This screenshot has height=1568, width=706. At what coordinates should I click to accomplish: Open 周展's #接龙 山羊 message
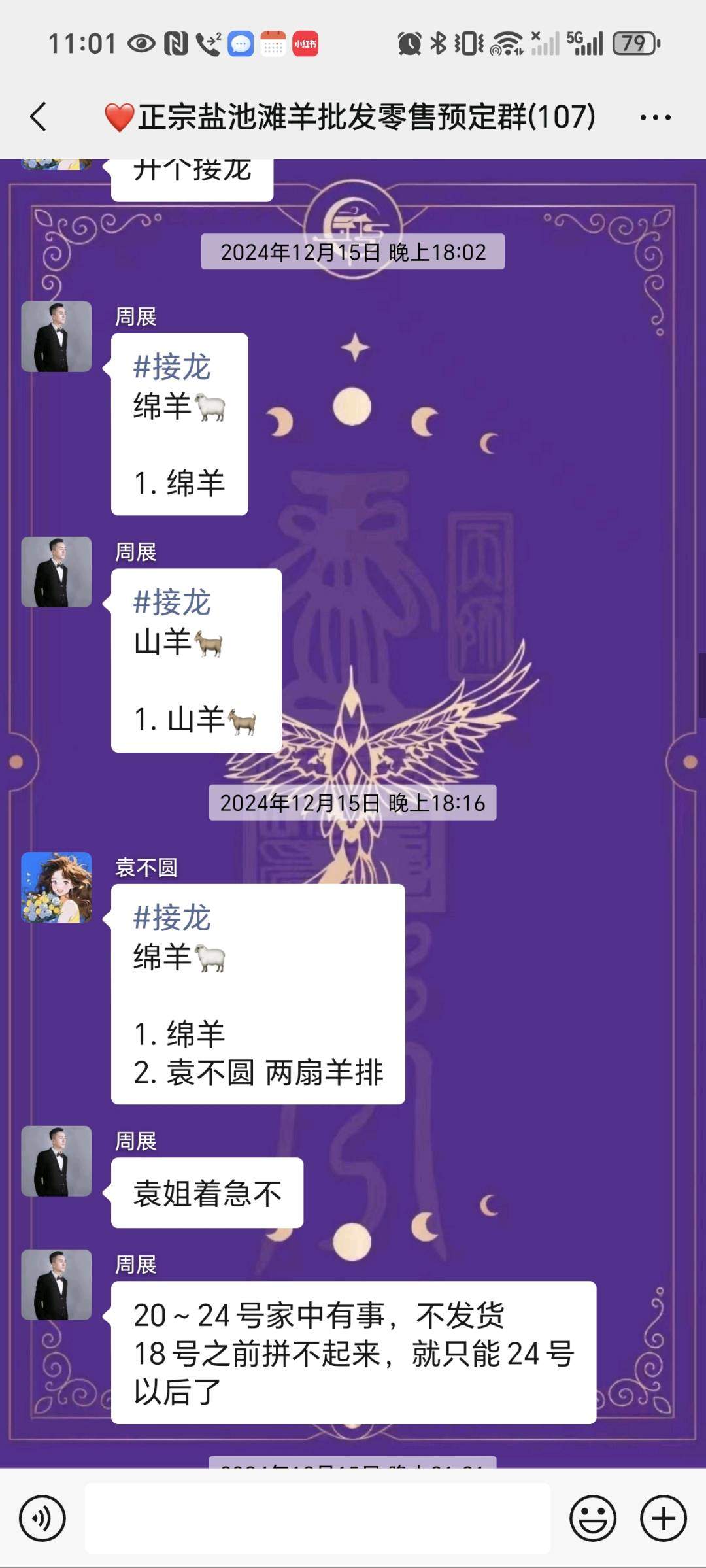[196, 660]
